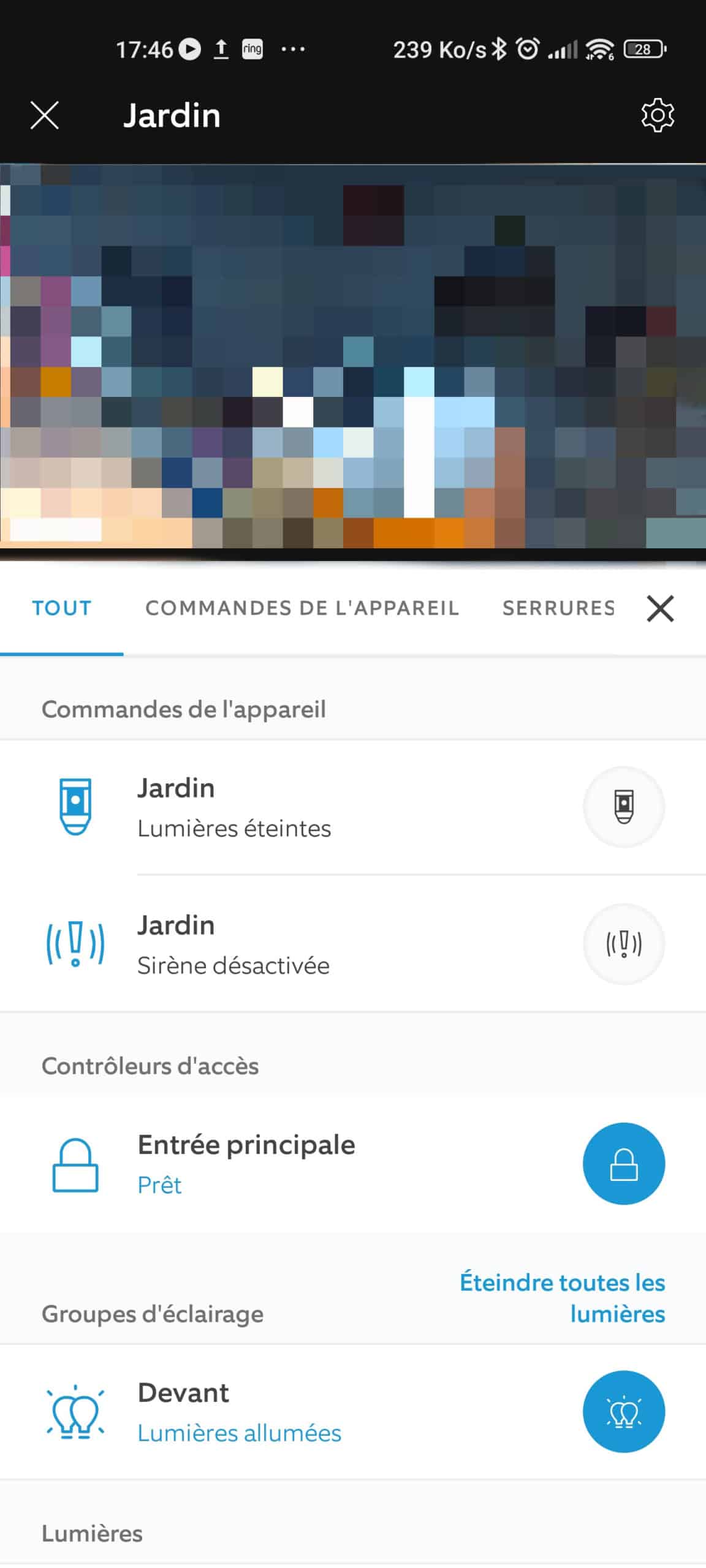Close the Jardin camera view

click(x=45, y=115)
